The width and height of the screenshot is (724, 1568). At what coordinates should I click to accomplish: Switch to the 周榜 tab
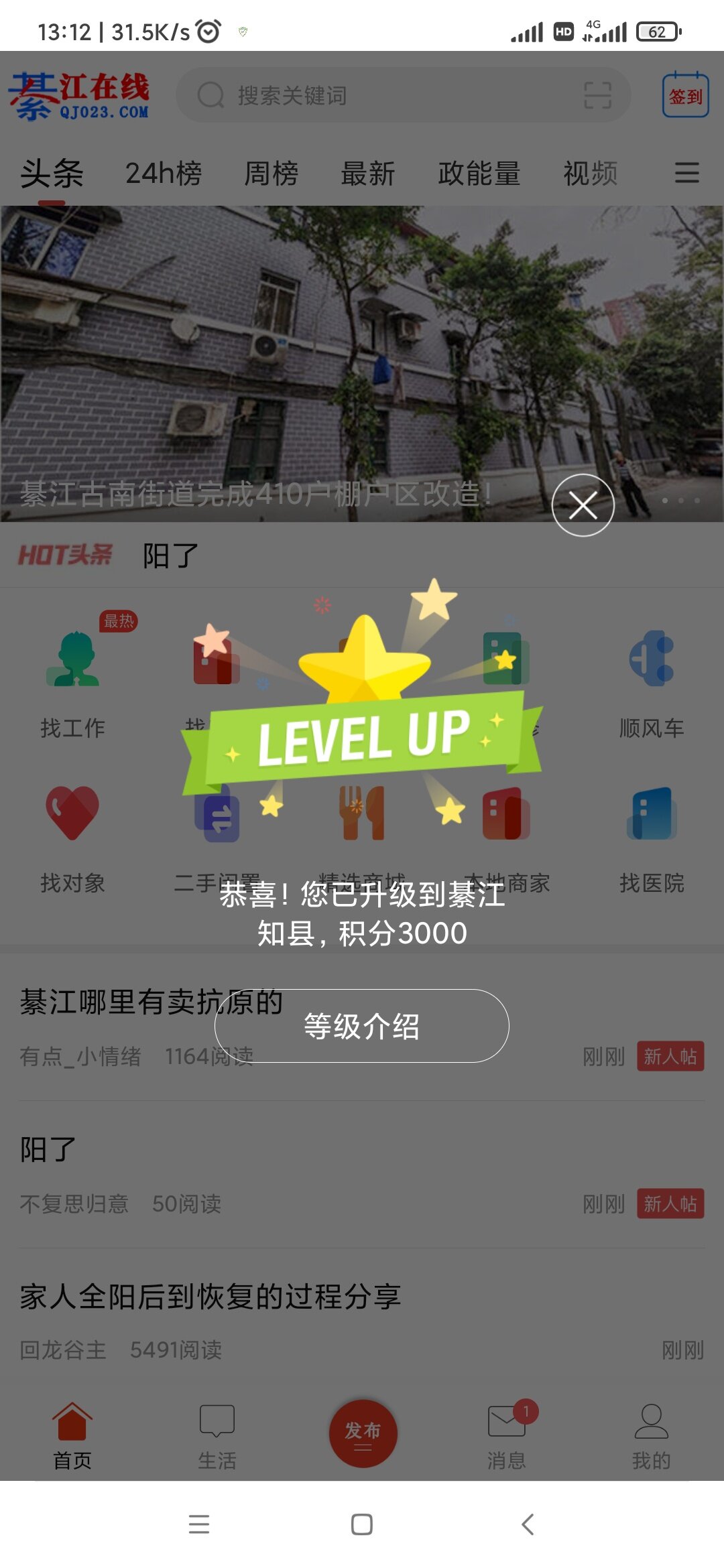tap(271, 174)
